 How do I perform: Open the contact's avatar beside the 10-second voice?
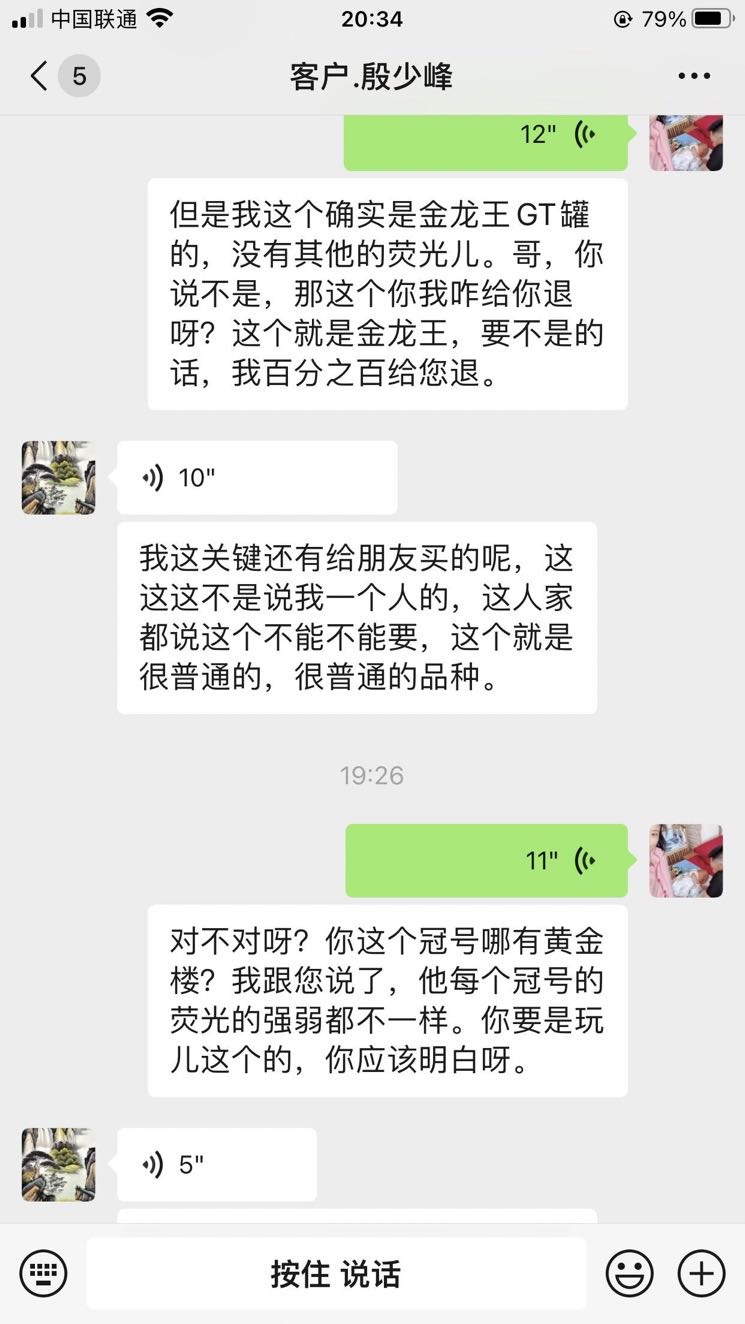coord(59,478)
